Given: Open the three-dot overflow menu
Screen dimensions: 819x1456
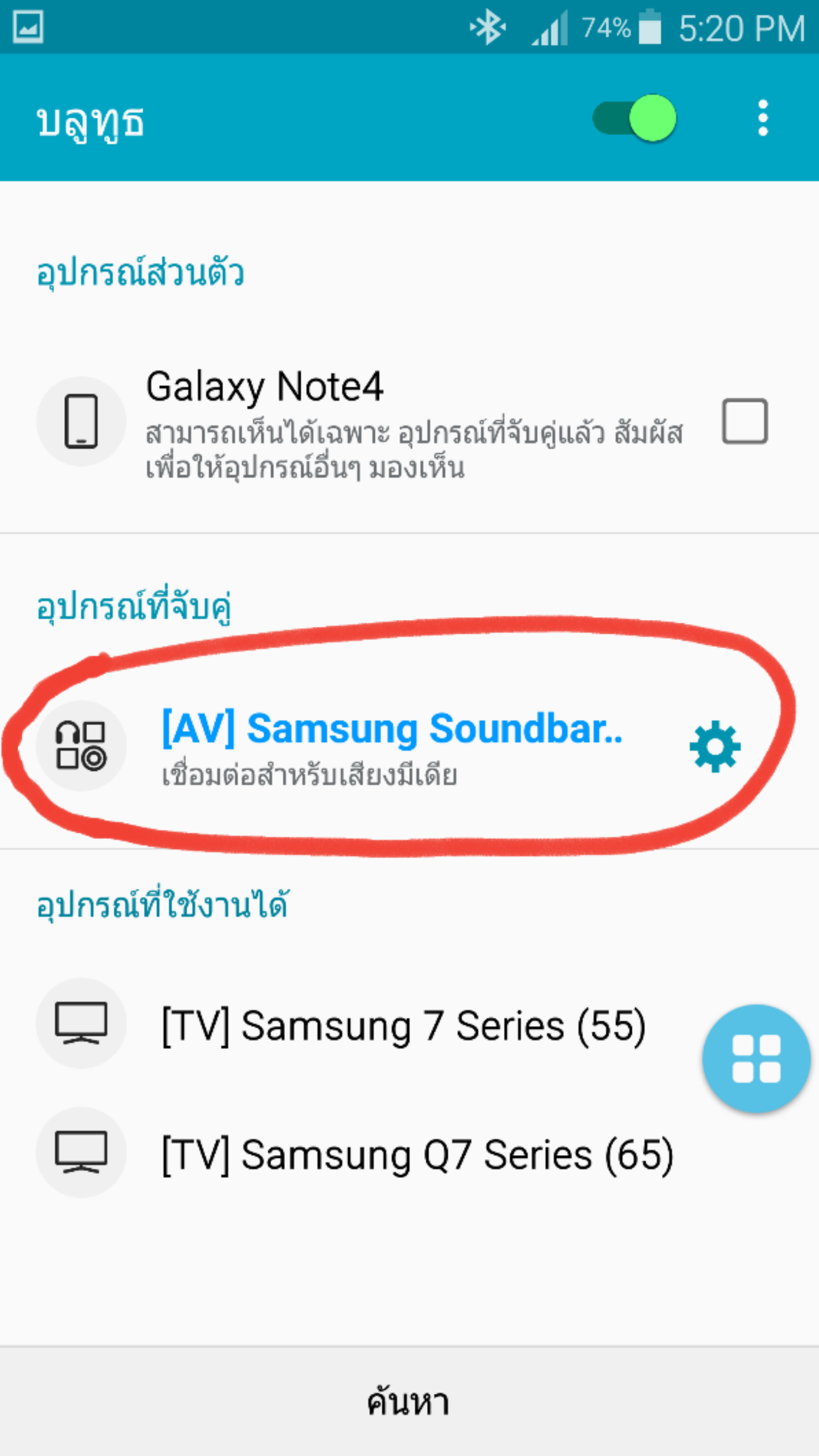Looking at the screenshot, I should [x=763, y=118].
